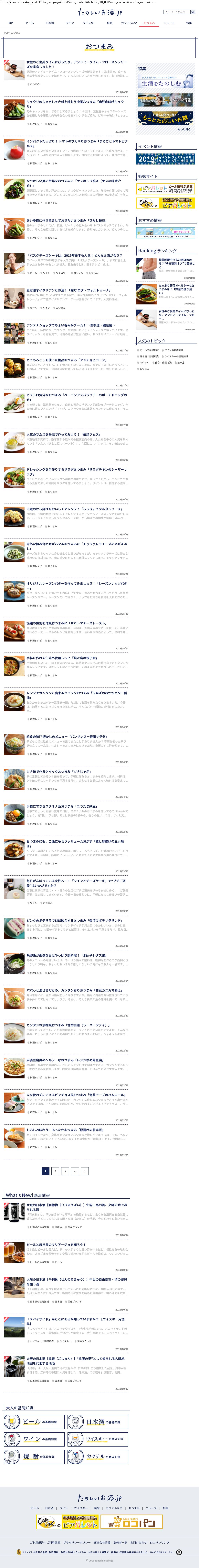This screenshot has width=199, height=1568.
Task: Open the カクテルの基礎知識 button
Action: 97,1457
